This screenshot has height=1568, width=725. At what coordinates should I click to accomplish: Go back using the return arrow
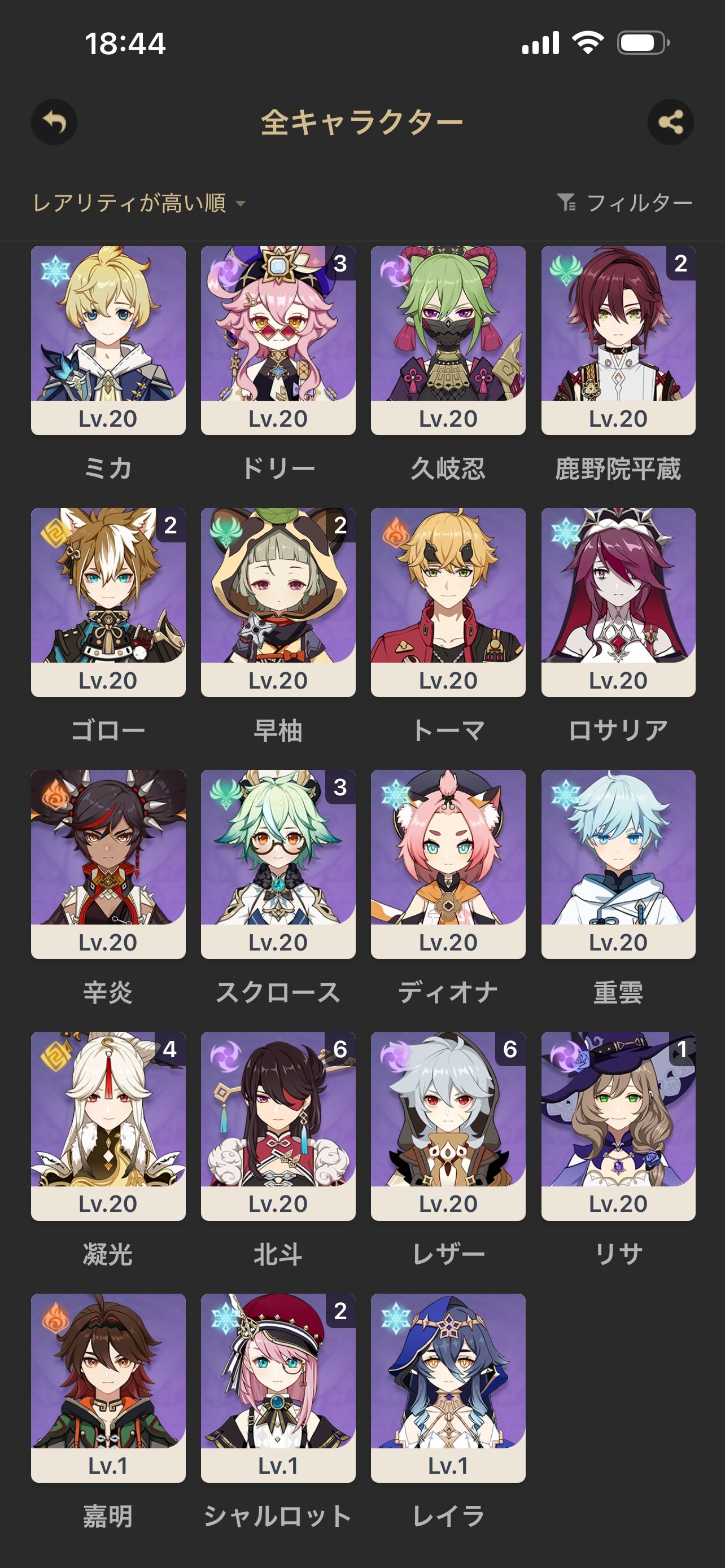(x=54, y=122)
